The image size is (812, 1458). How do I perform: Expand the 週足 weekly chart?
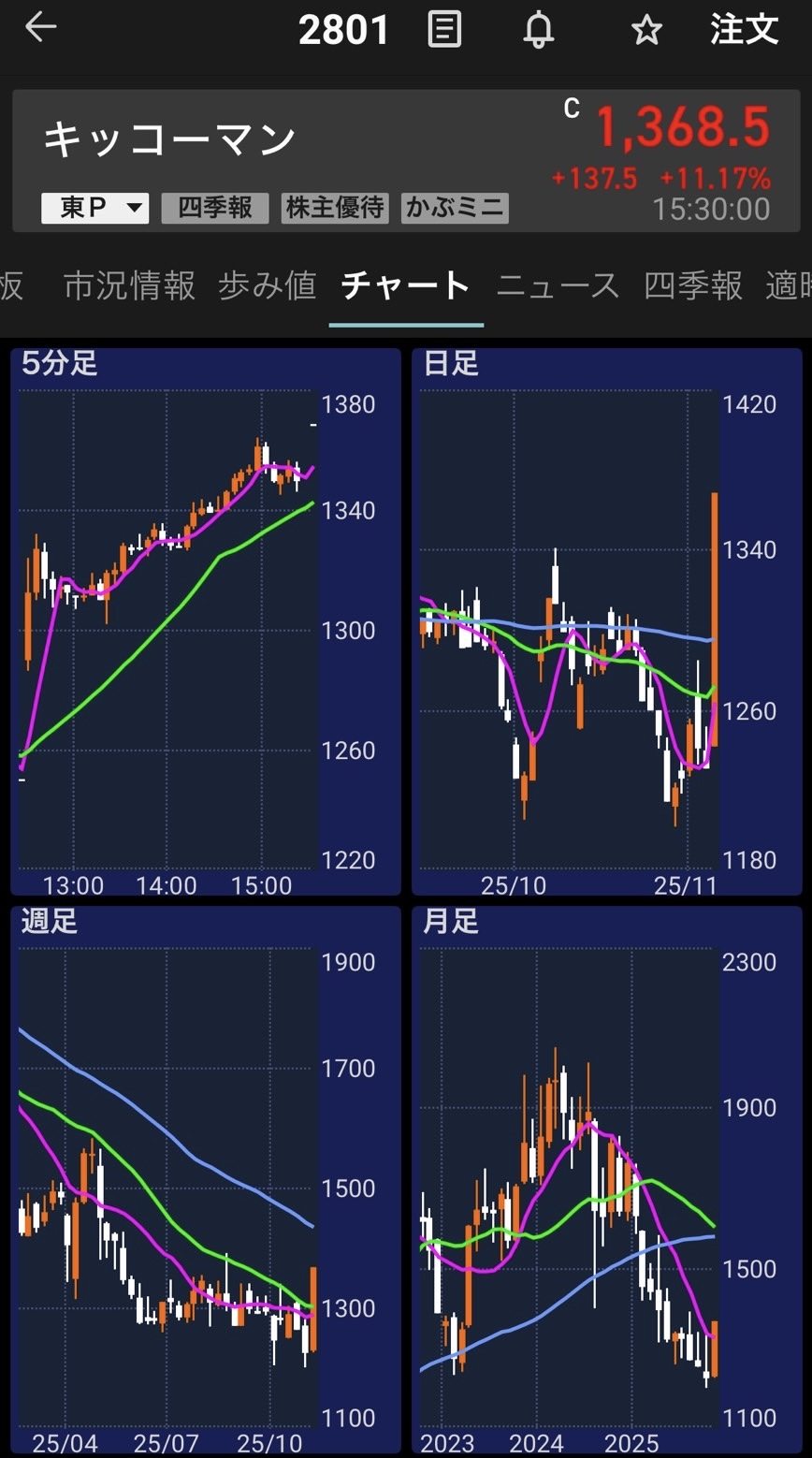coord(206,1179)
